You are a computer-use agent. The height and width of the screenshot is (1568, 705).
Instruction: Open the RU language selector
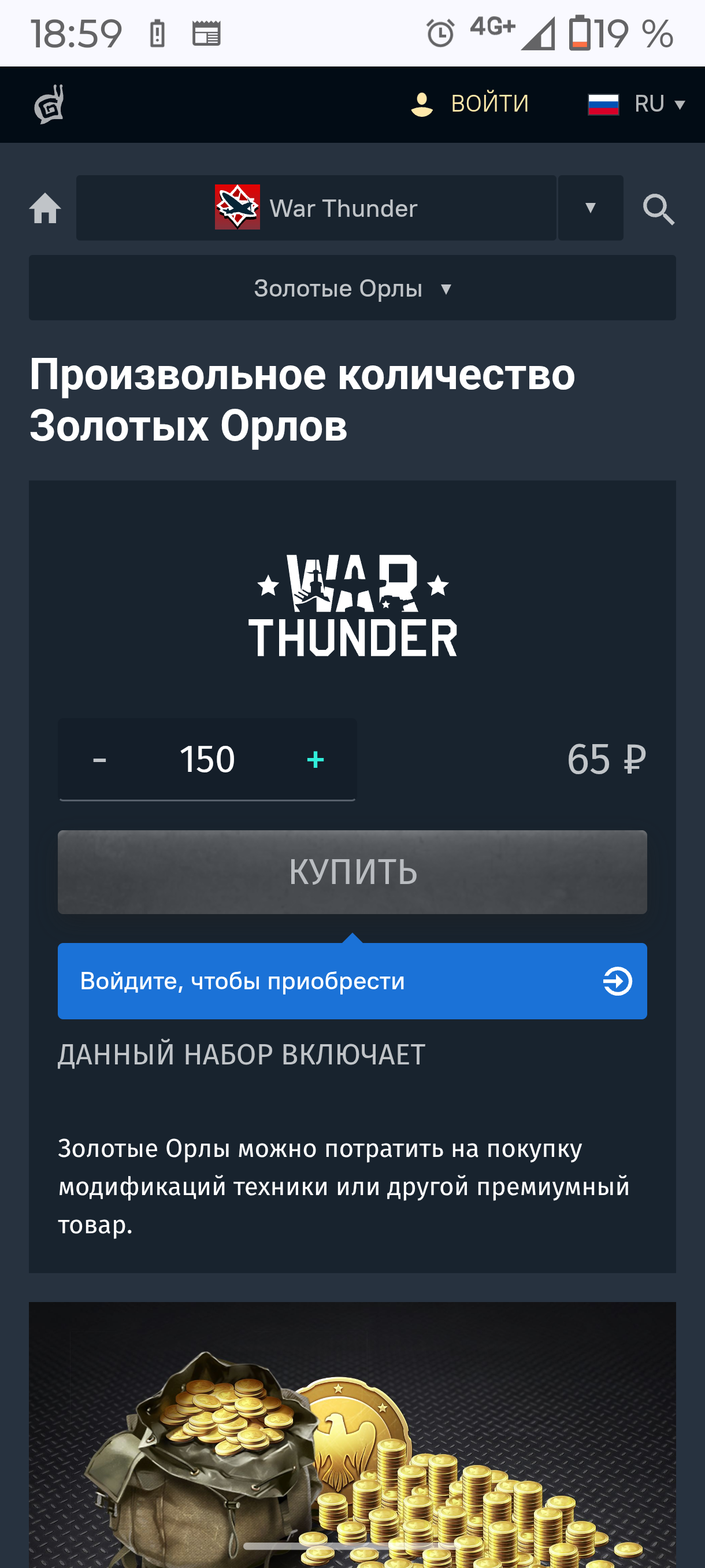[636, 104]
